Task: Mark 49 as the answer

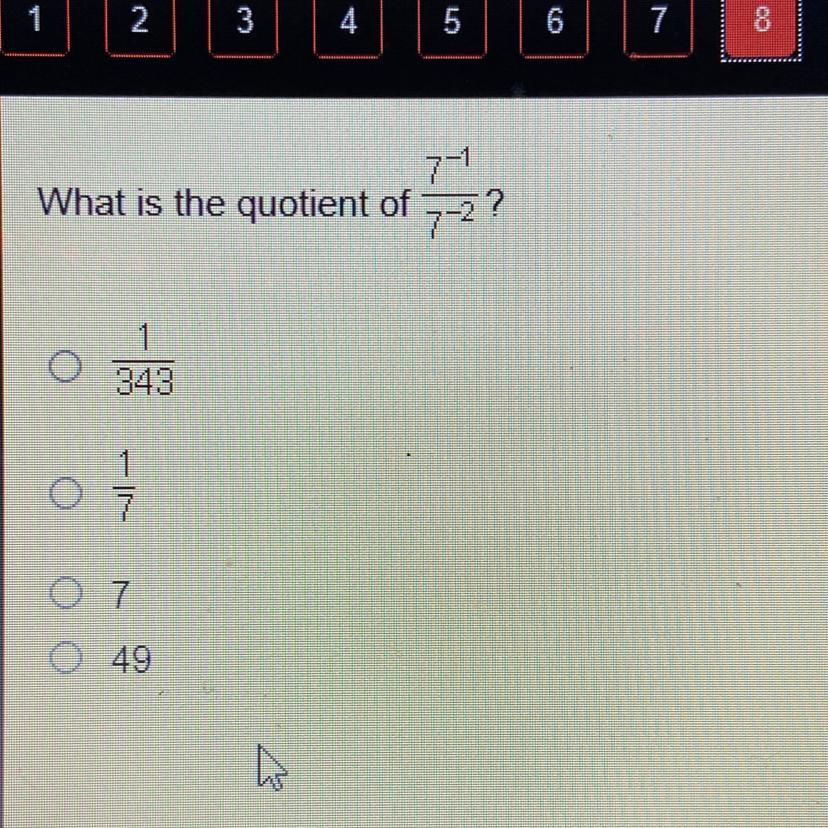Action: tap(64, 658)
